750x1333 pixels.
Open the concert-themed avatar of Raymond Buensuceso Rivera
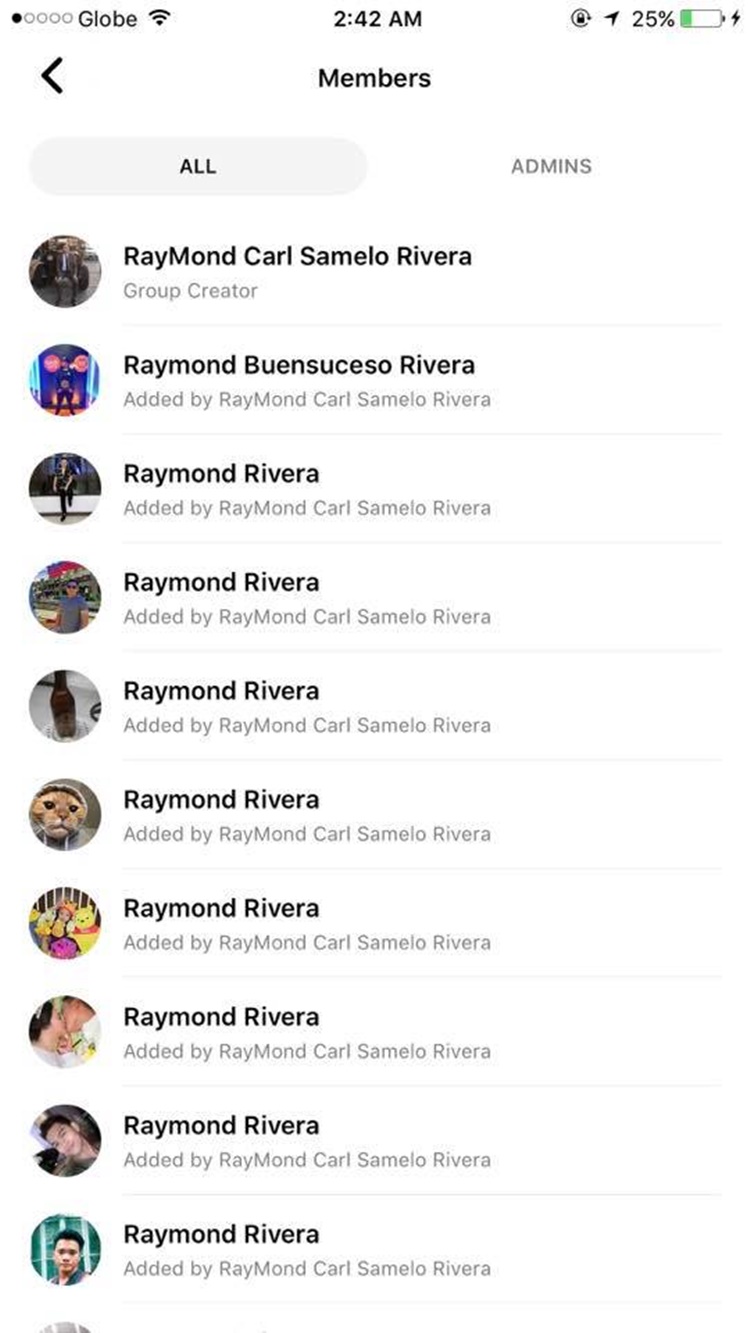click(x=65, y=380)
